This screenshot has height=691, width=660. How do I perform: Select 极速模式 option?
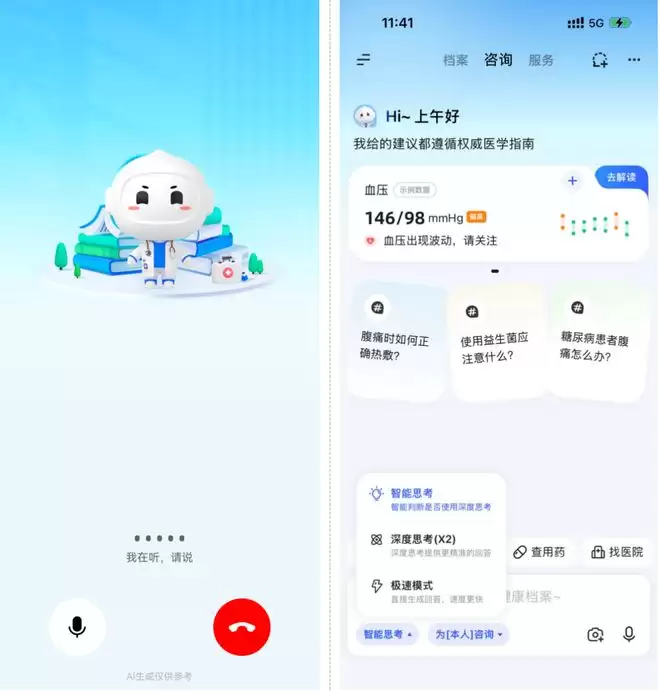pos(430,591)
